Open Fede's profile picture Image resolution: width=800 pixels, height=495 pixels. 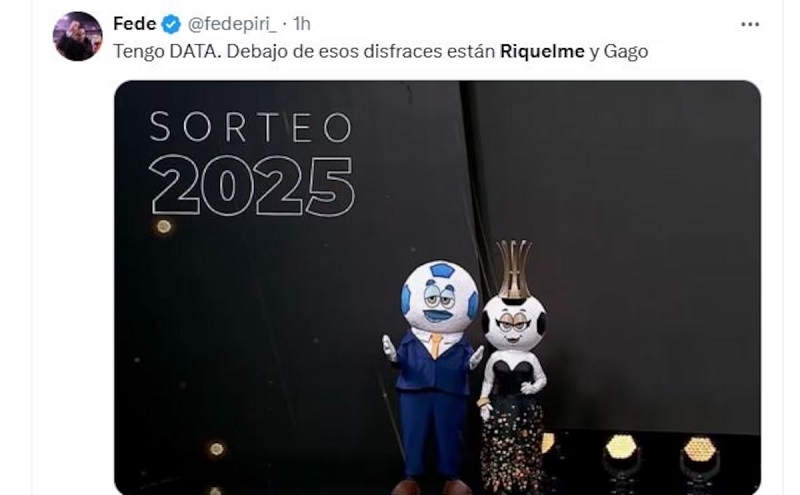point(77,37)
